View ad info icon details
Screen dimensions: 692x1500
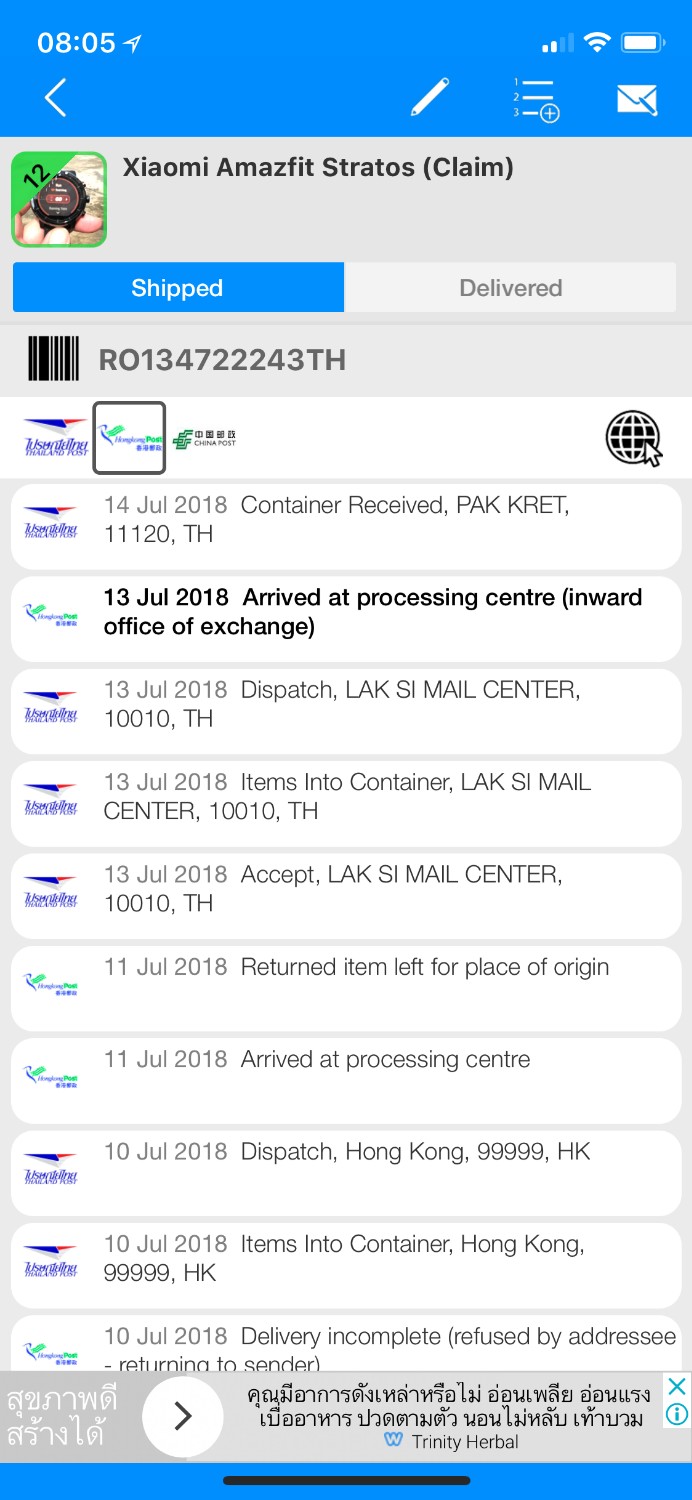click(x=677, y=1415)
